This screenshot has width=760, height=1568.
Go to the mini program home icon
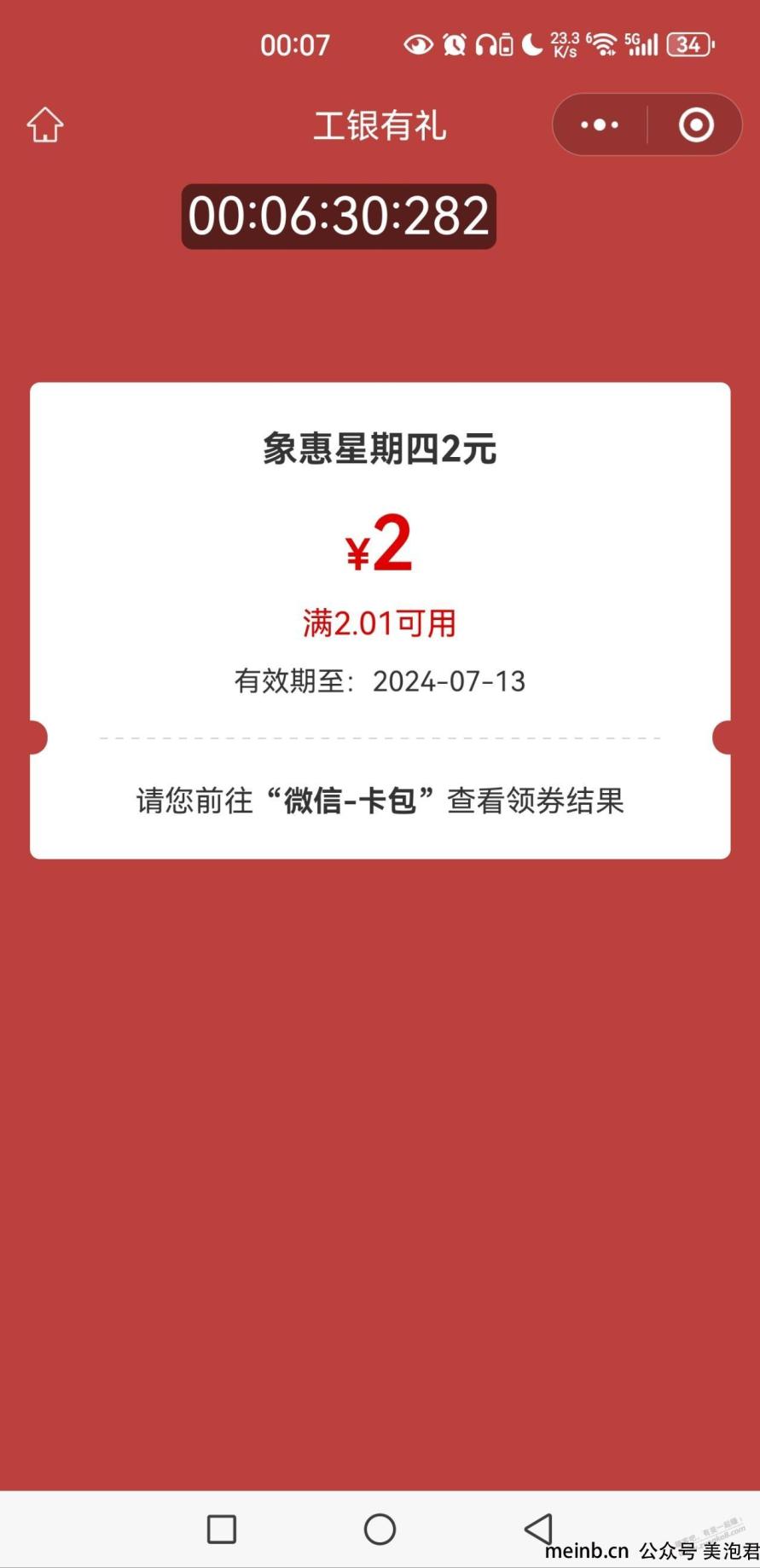click(45, 125)
